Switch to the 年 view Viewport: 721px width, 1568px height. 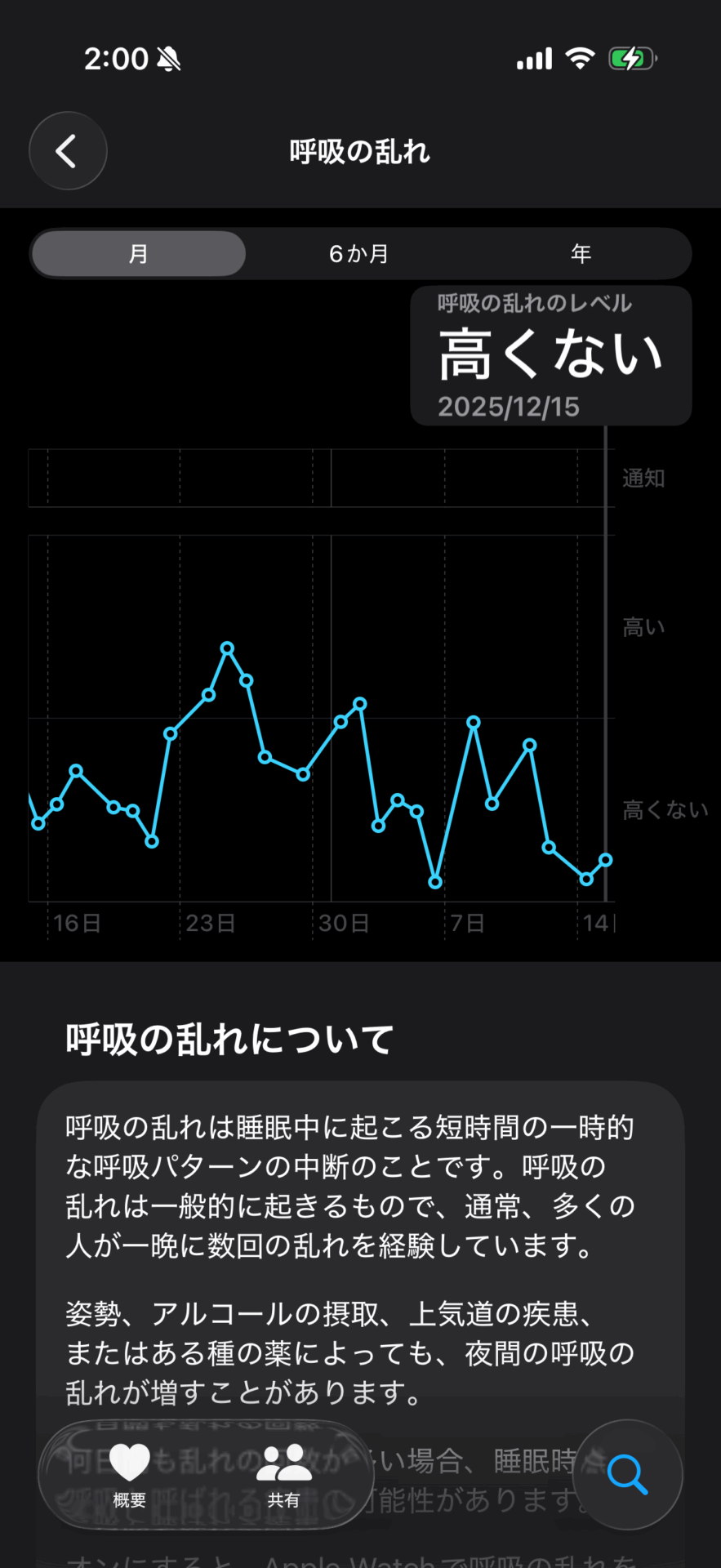pyautogui.click(x=581, y=254)
